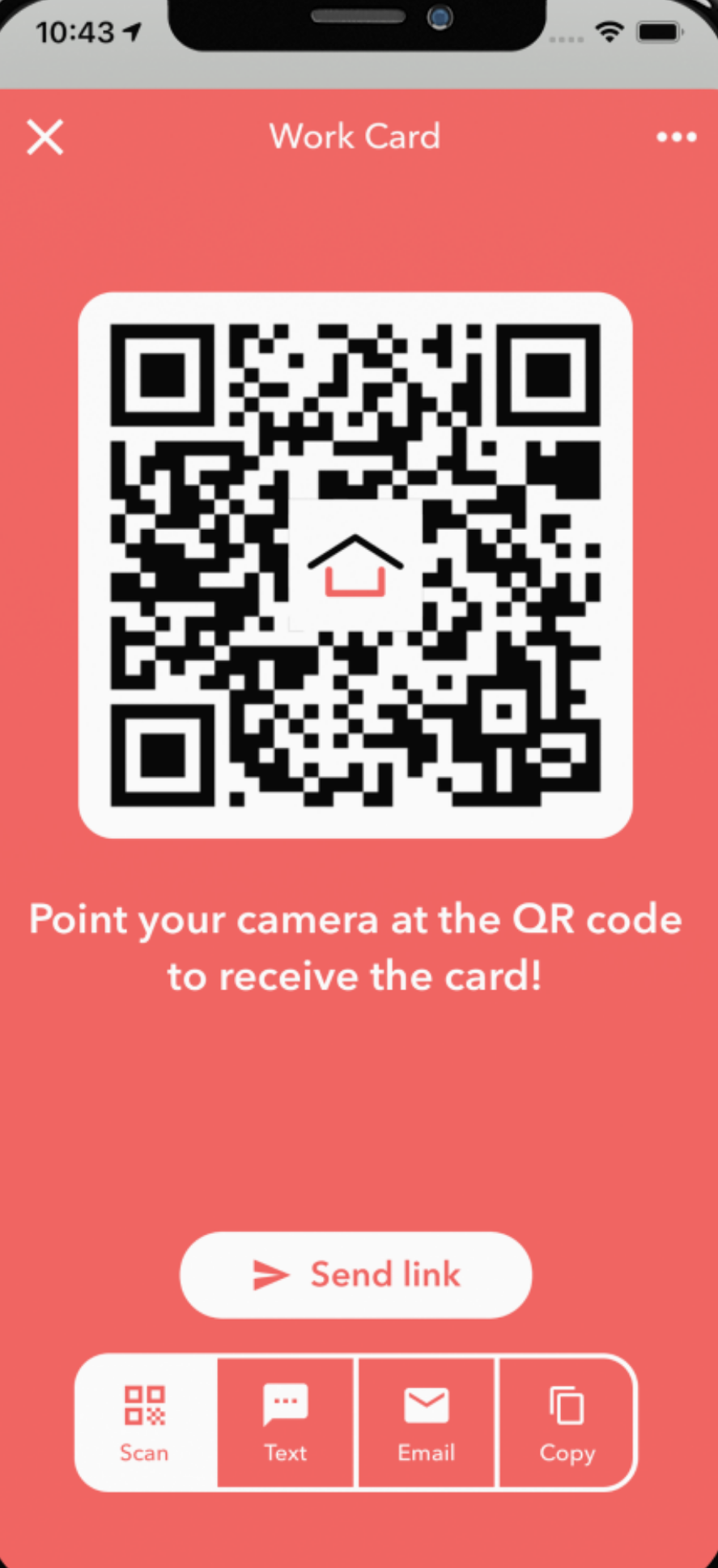Screen dimensions: 718x1568
Task: Select the Scan sharing option
Action: coord(146,1423)
